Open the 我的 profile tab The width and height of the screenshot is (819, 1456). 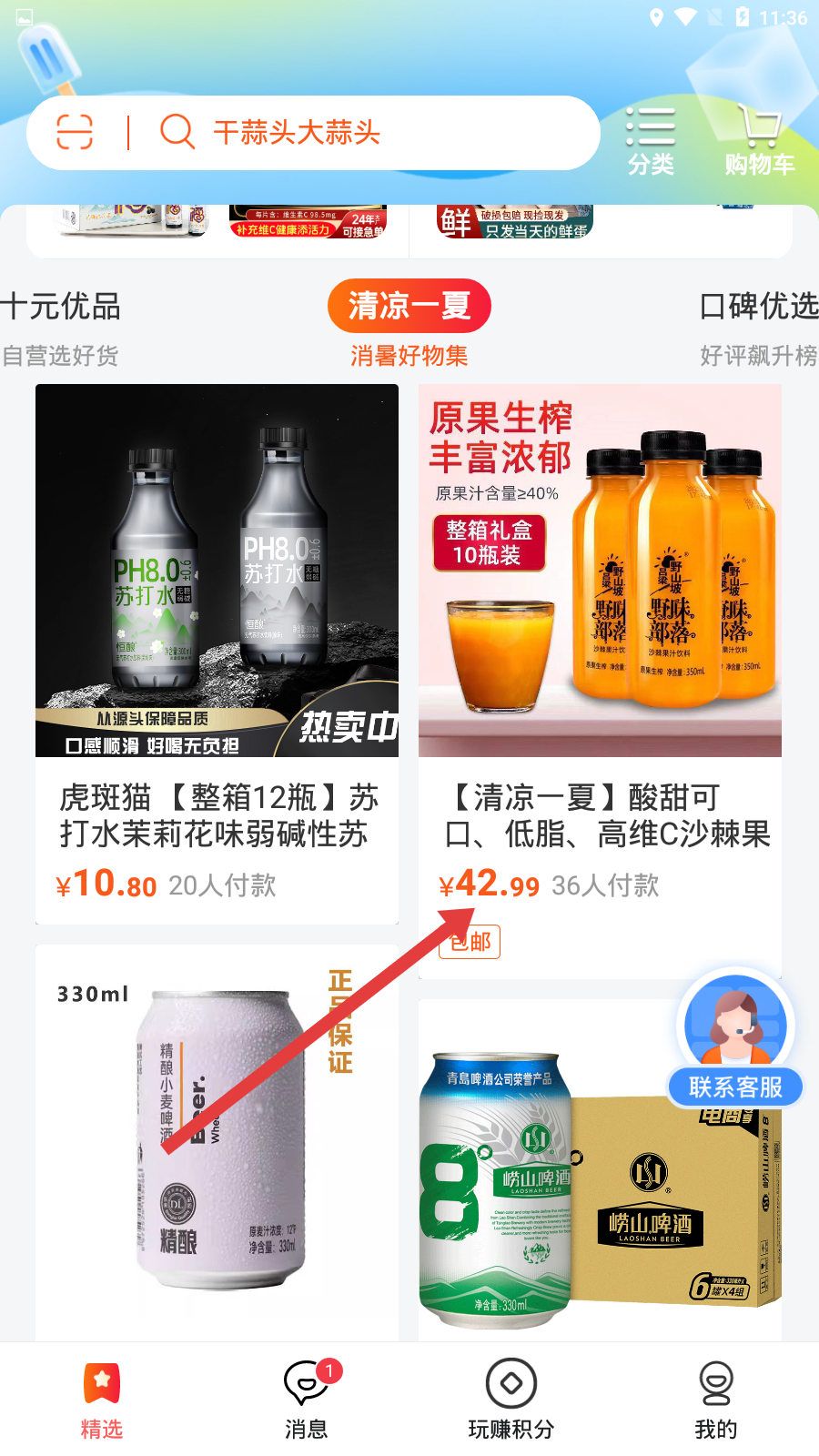pyautogui.click(x=716, y=1401)
